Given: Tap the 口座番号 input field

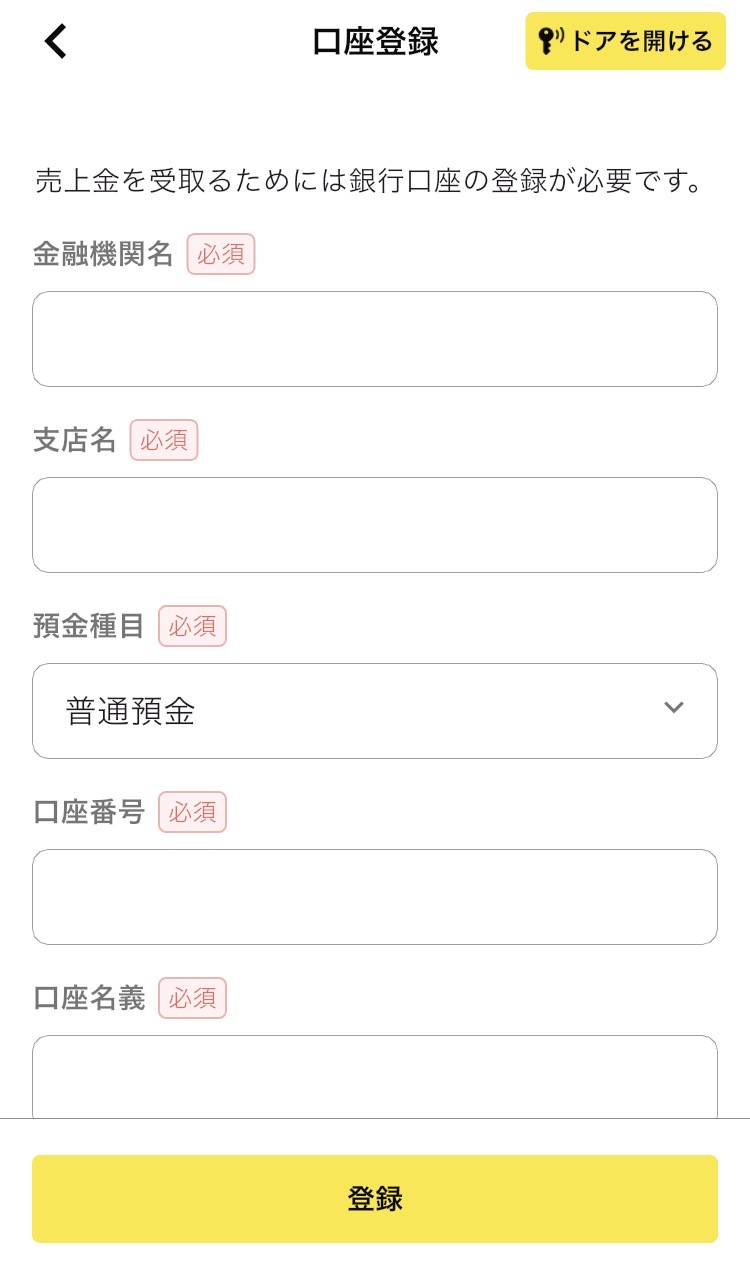Looking at the screenshot, I should point(375,897).
